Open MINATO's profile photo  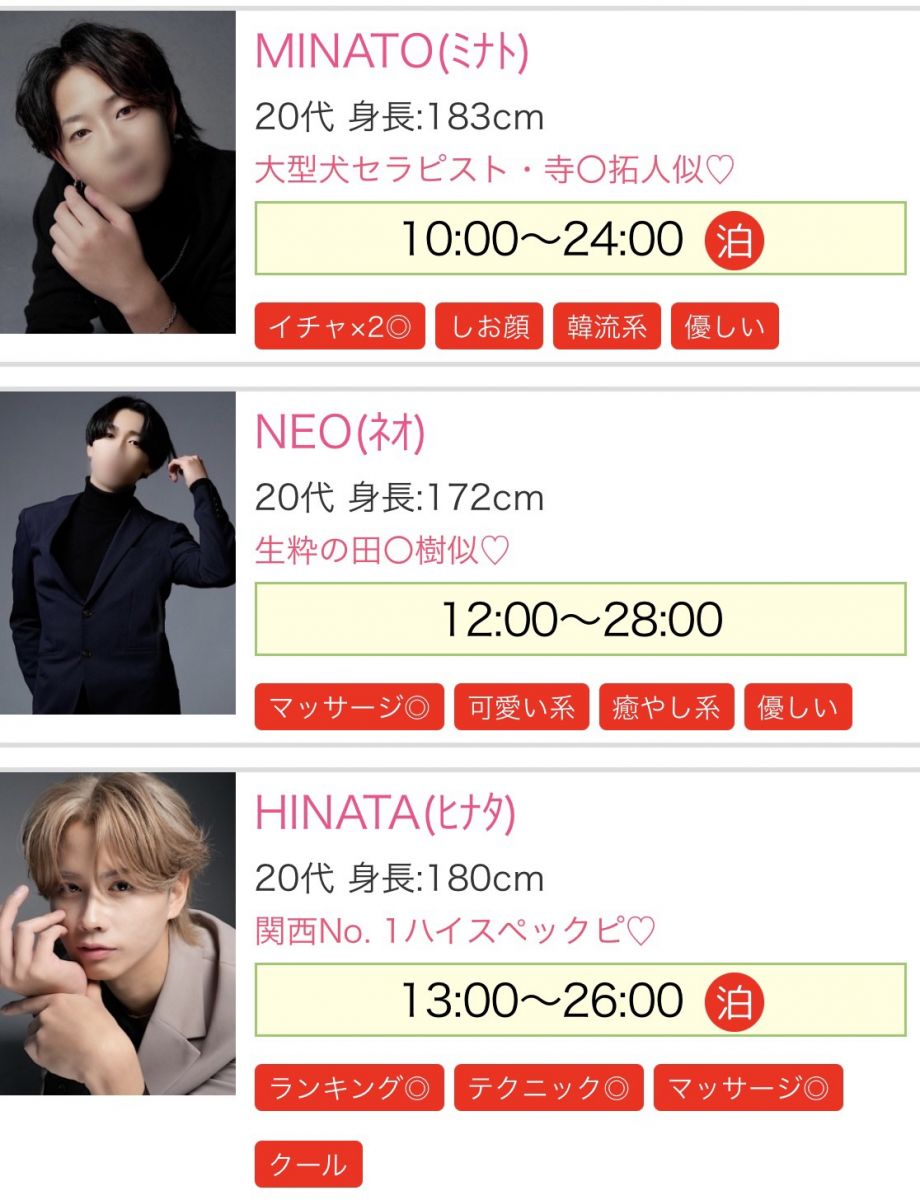point(117,172)
